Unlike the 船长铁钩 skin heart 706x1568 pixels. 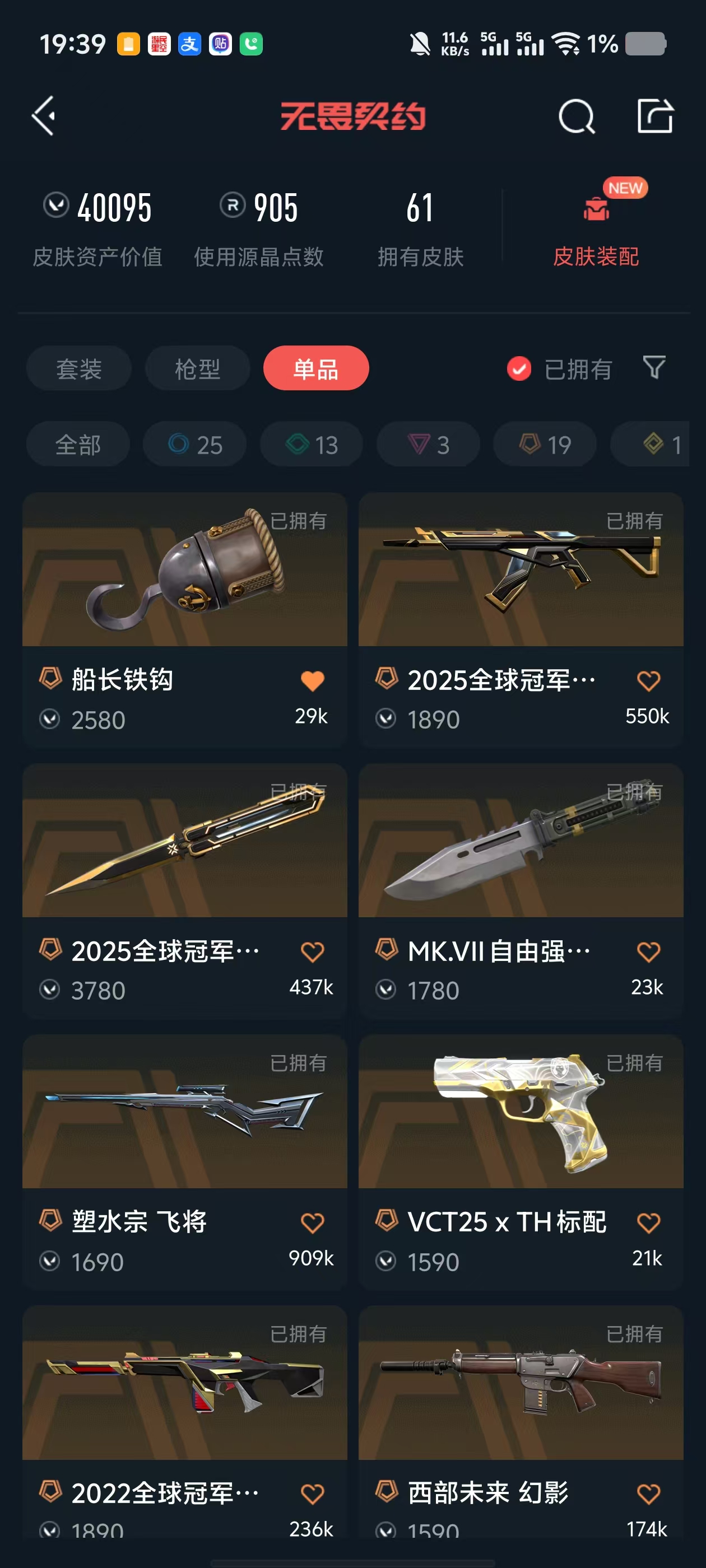click(312, 680)
